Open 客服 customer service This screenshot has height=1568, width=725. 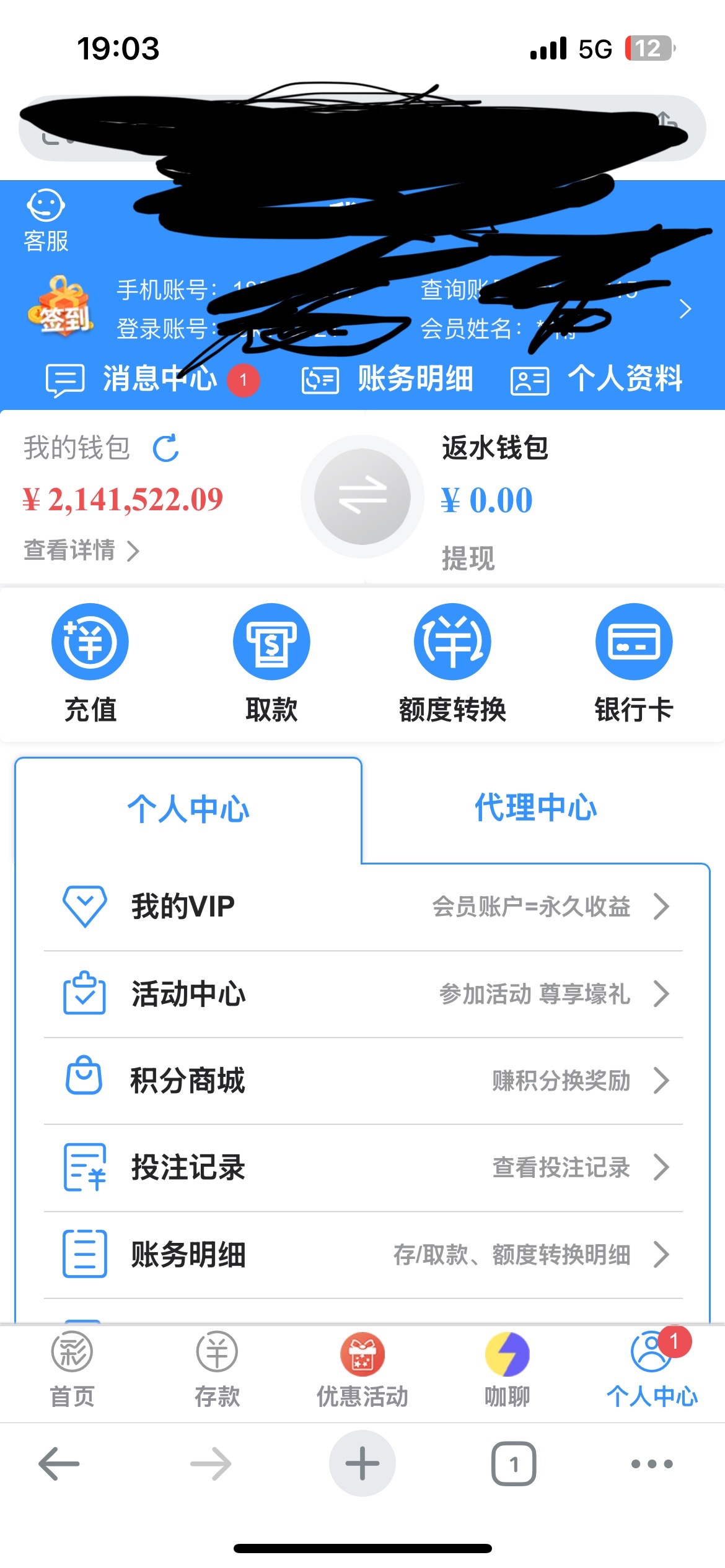click(46, 221)
